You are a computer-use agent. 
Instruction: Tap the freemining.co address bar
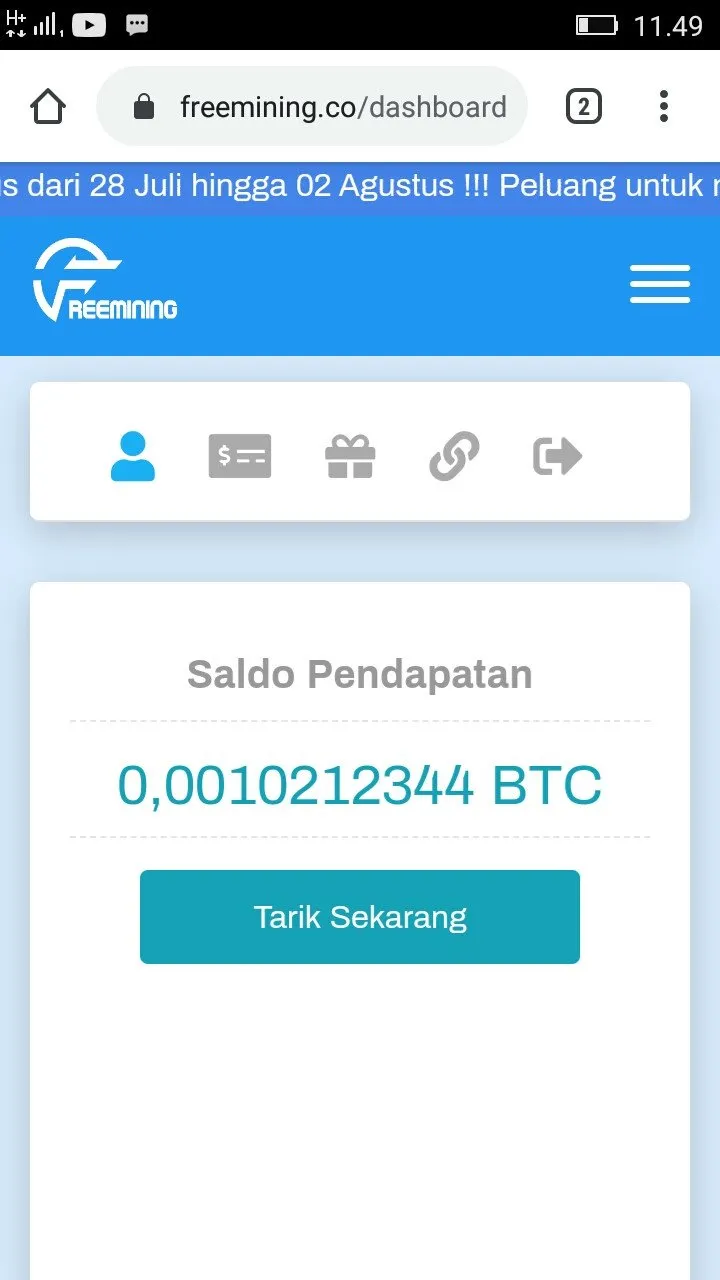(330, 107)
